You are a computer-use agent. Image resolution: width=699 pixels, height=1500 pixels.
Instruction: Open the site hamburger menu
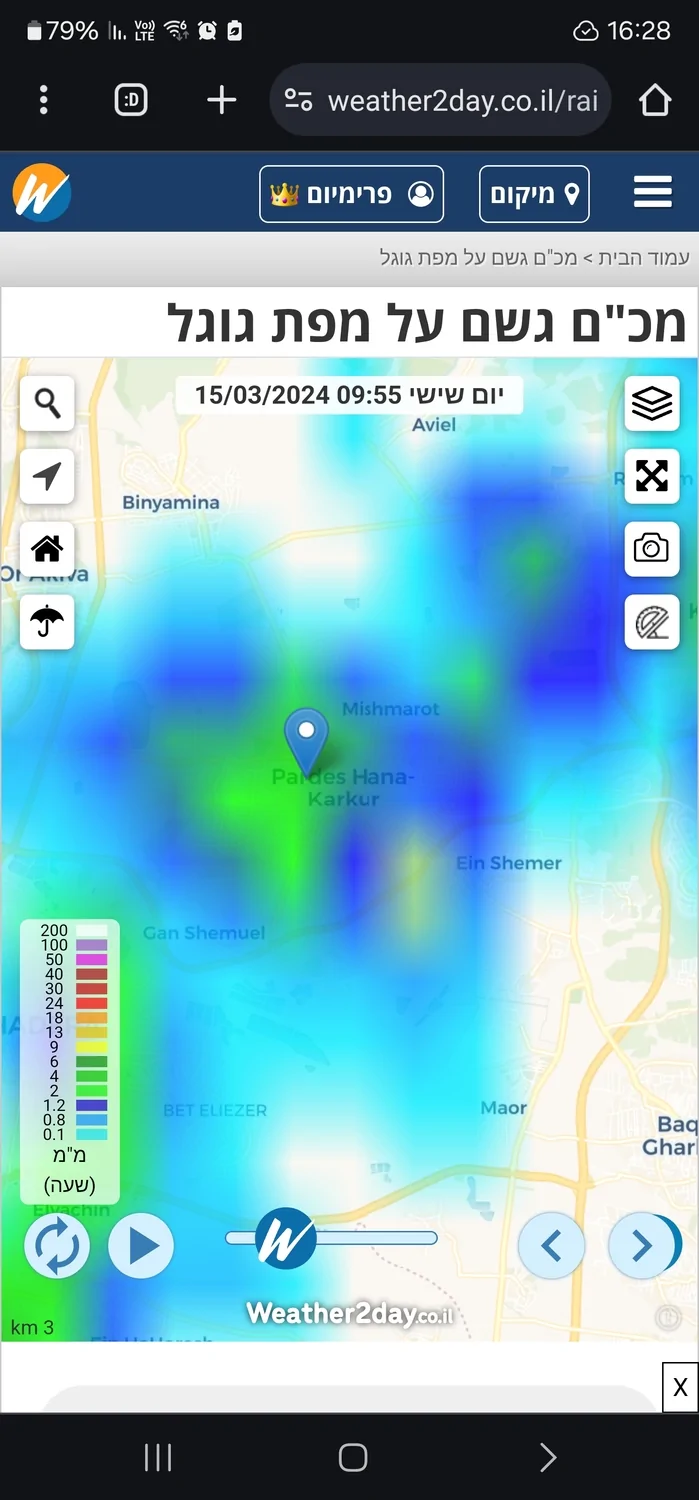tap(652, 193)
